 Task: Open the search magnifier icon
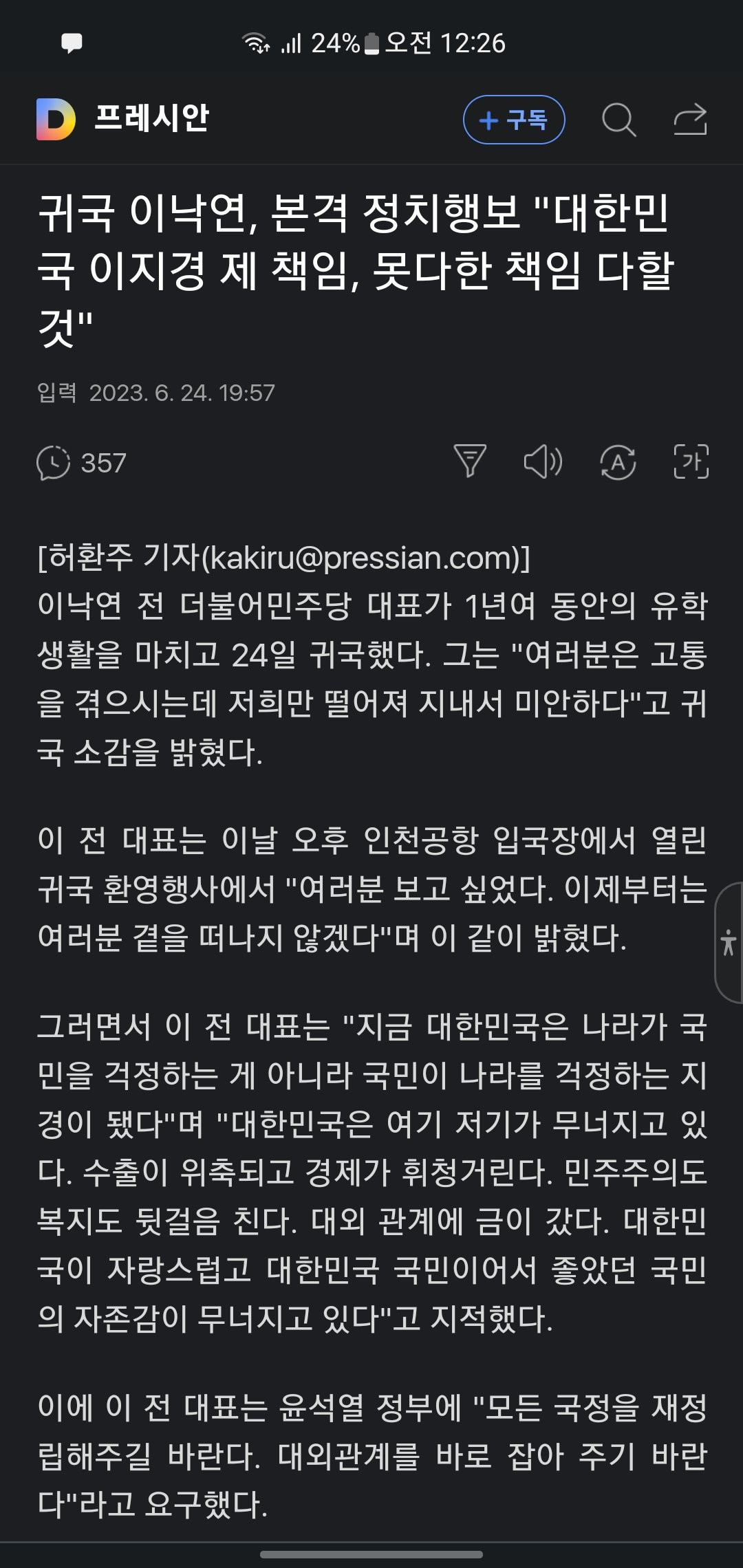coord(618,120)
